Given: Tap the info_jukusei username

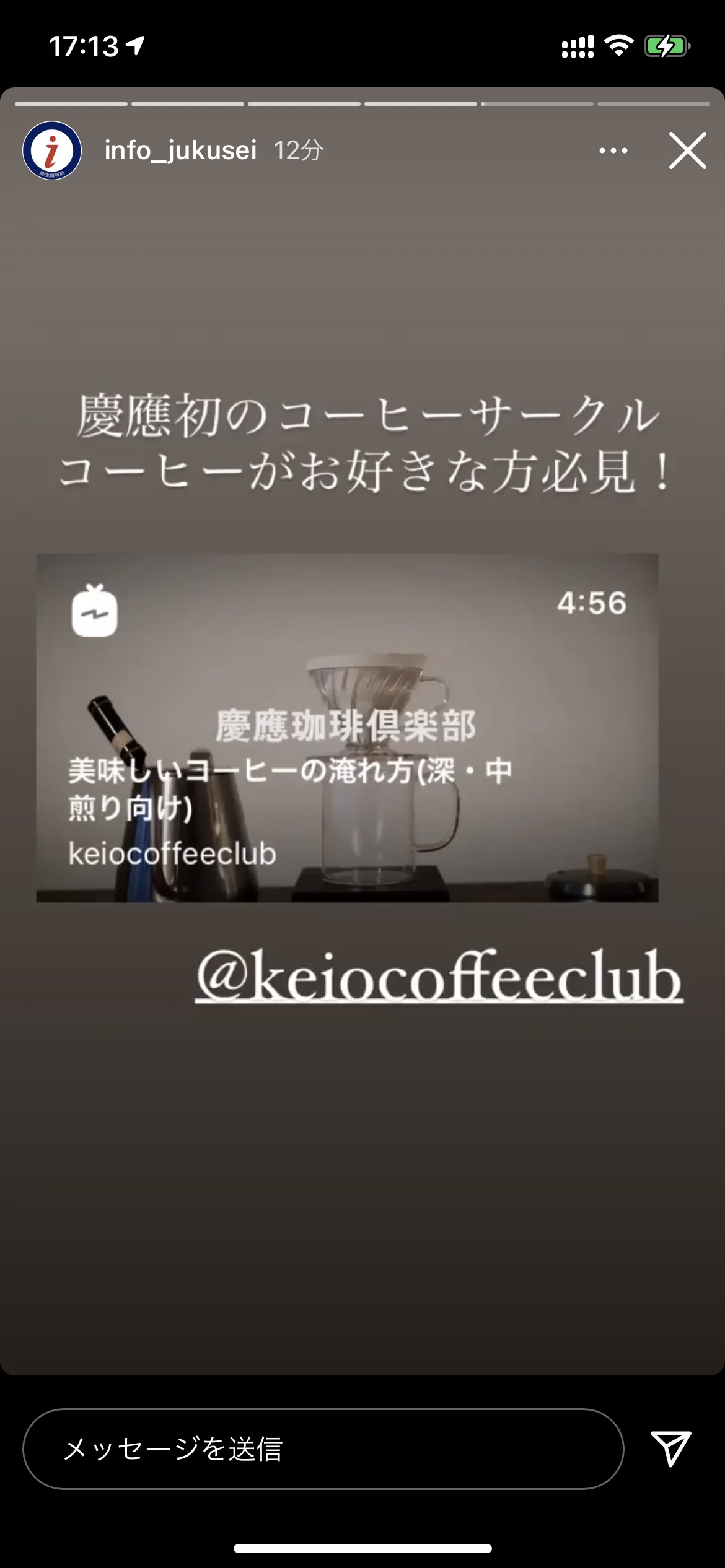Looking at the screenshot, I should pyautogui.click(x=180, y=150).
